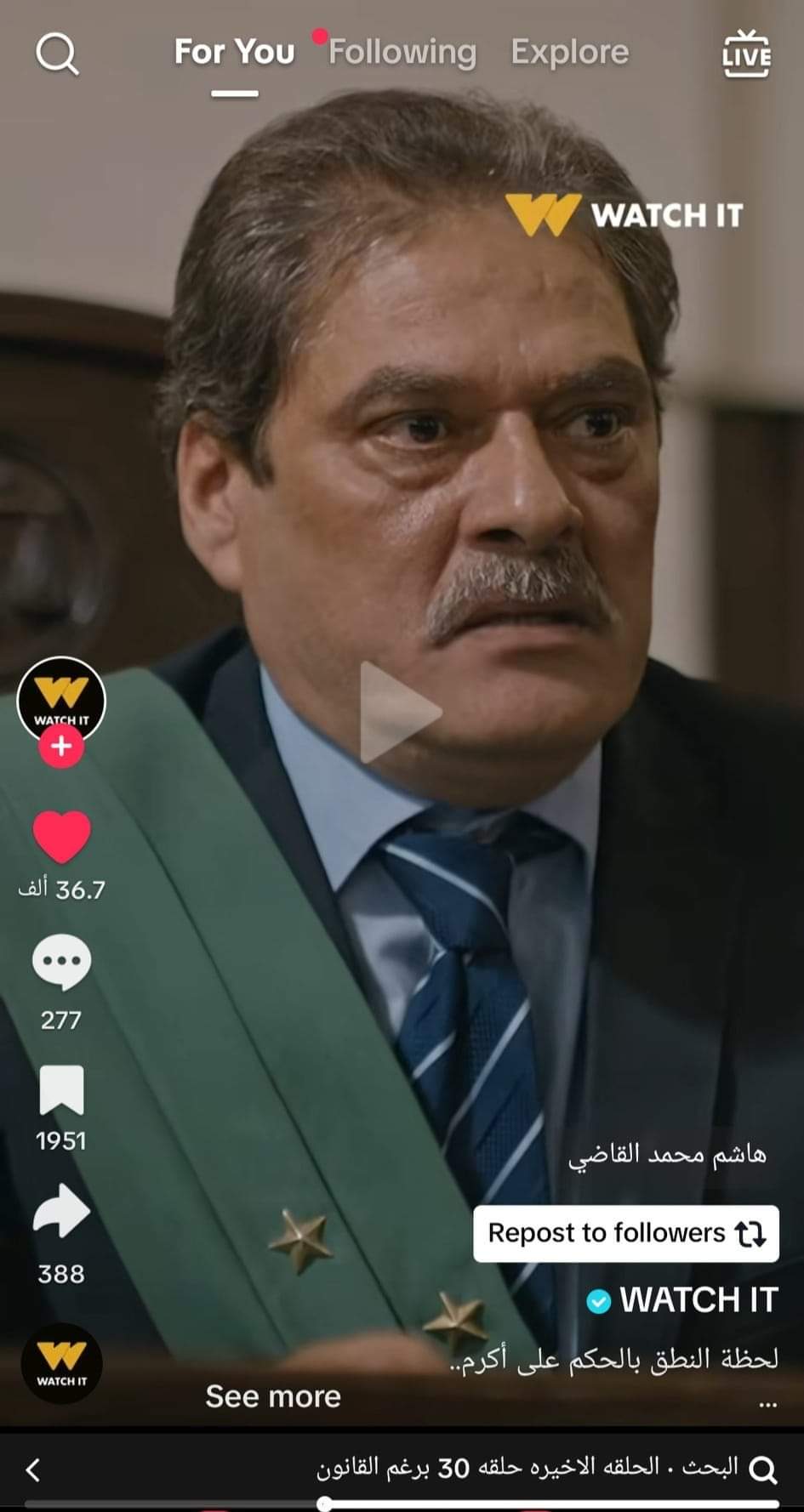Open the LIVE streams icon
The image size is (804, 1512).
tap(746, 54)
